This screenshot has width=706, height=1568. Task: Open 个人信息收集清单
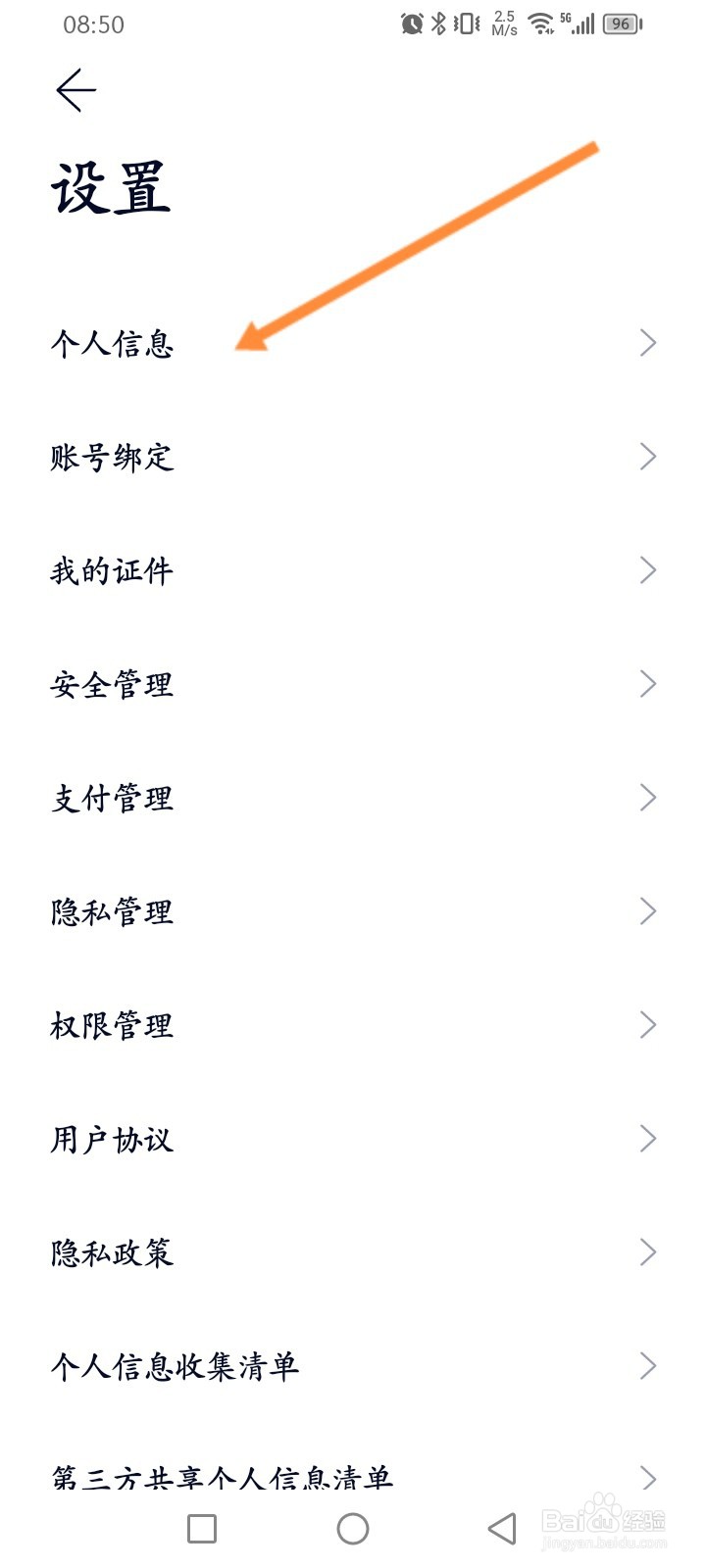click(x=353, y=1366)
